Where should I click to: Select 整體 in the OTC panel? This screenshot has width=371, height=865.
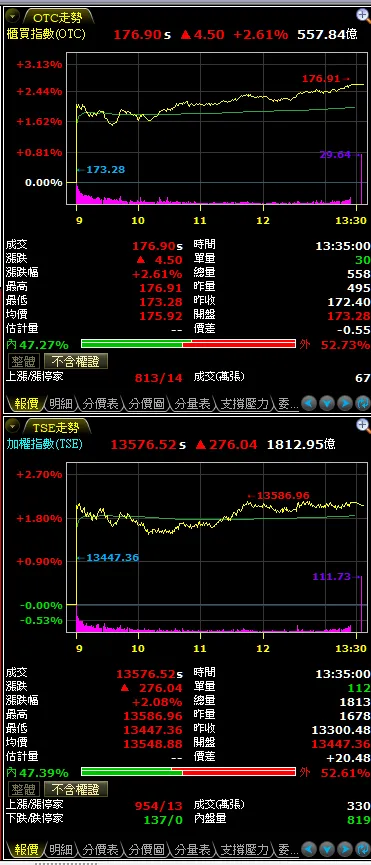coord(24,361)
